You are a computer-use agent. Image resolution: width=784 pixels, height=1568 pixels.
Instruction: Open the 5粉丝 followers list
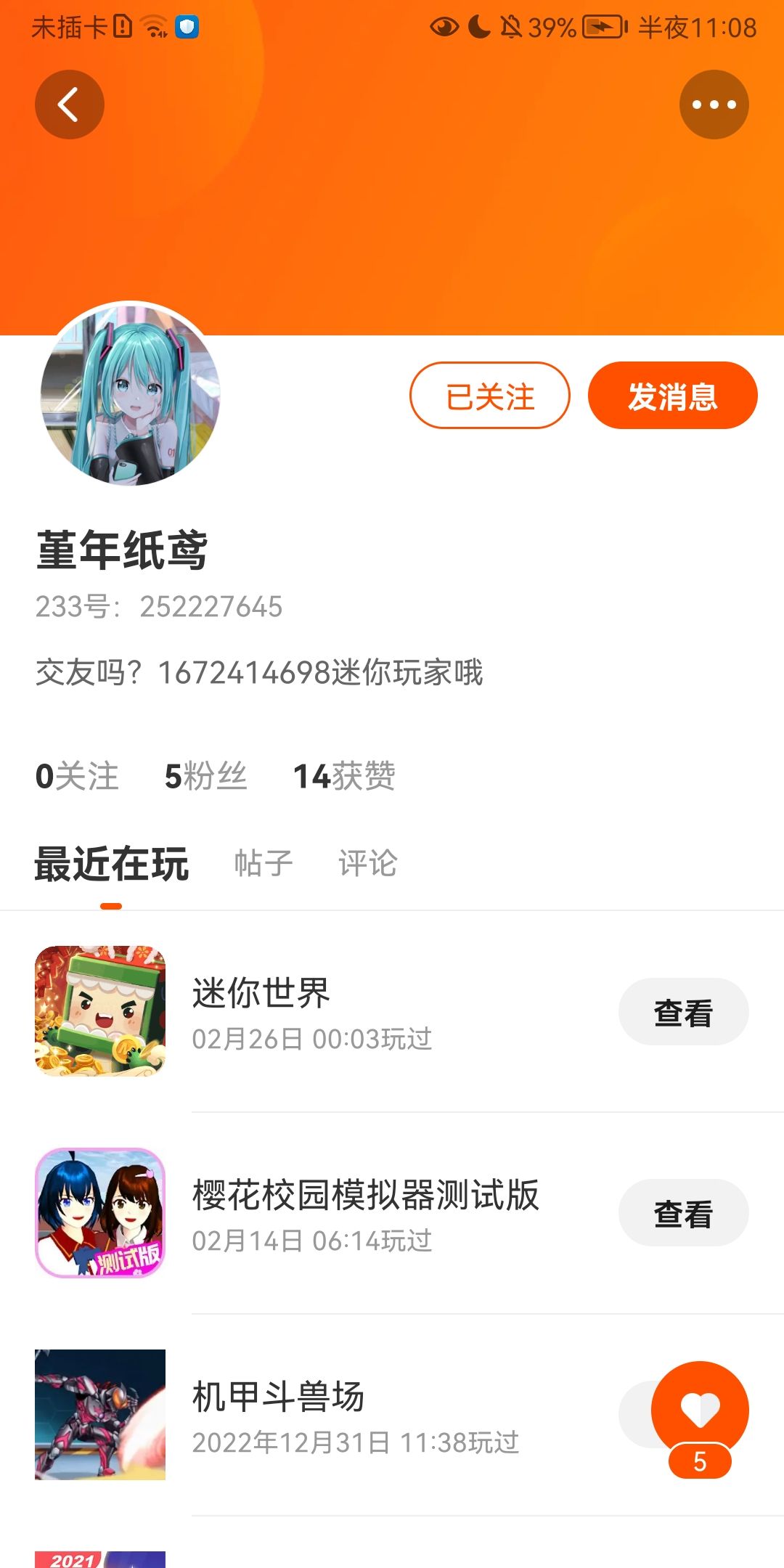206,776
